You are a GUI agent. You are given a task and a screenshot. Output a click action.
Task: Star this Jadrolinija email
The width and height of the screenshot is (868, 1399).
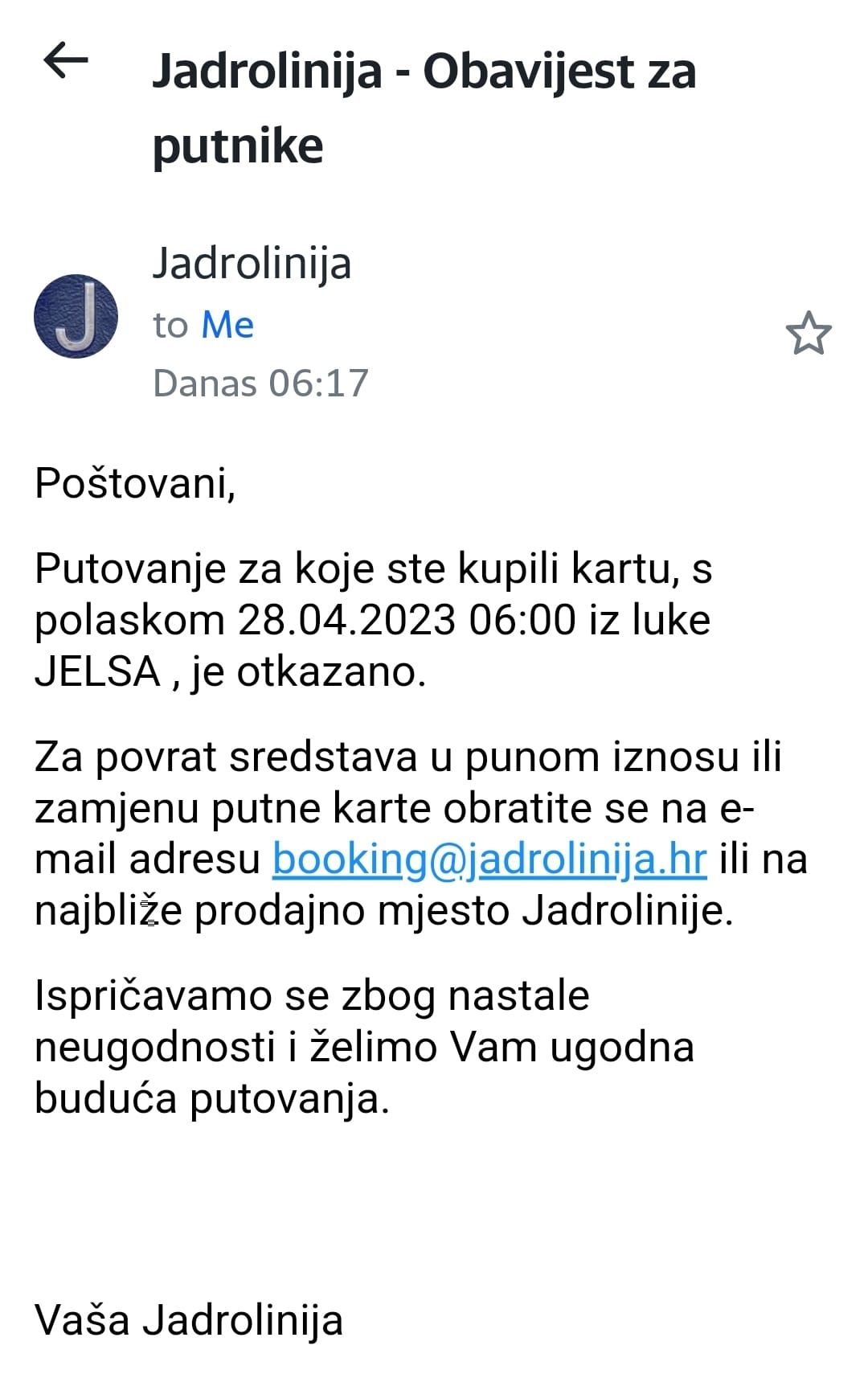pos(808,333)
